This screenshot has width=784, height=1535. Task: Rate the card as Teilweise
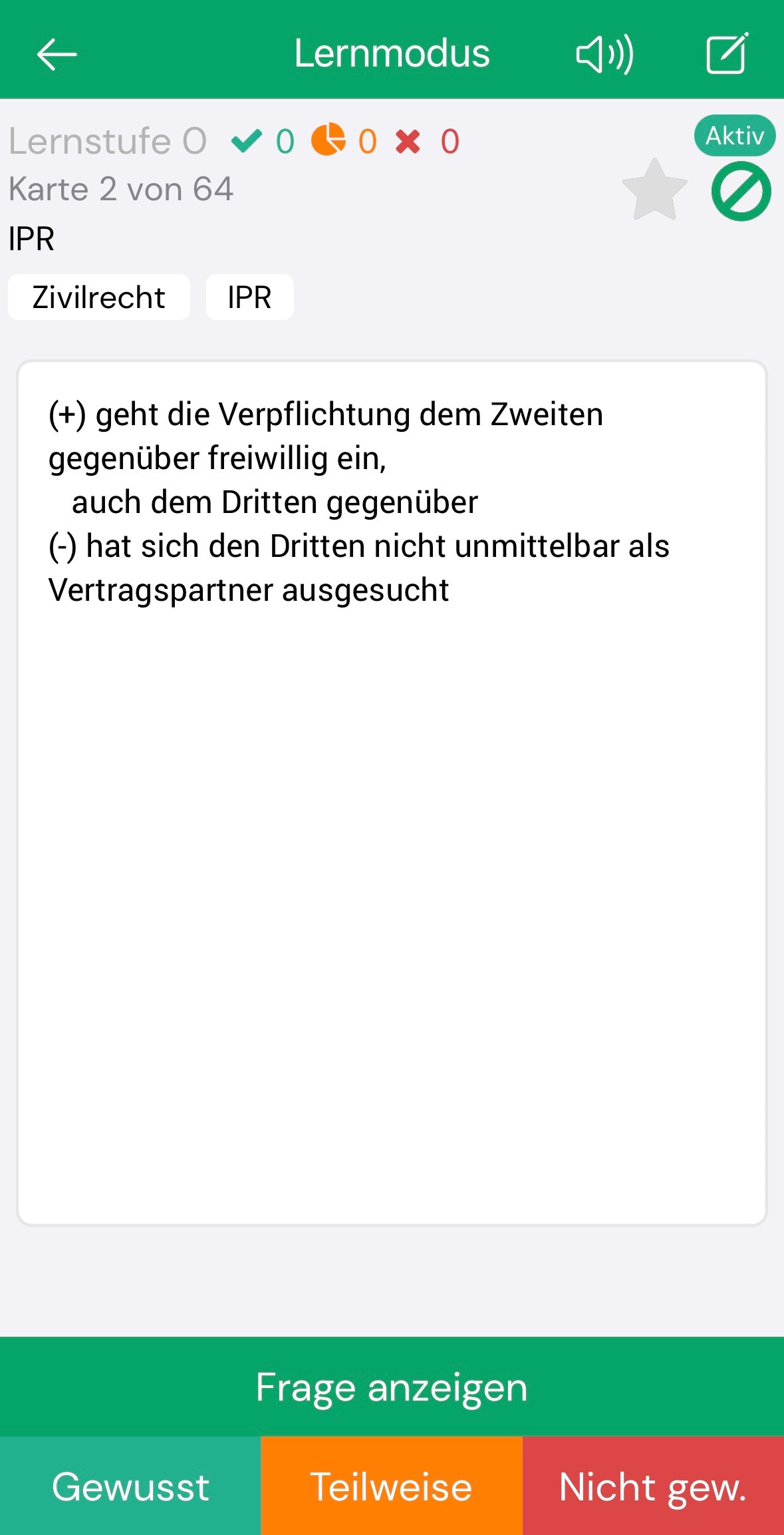(x=392, y=1486)
